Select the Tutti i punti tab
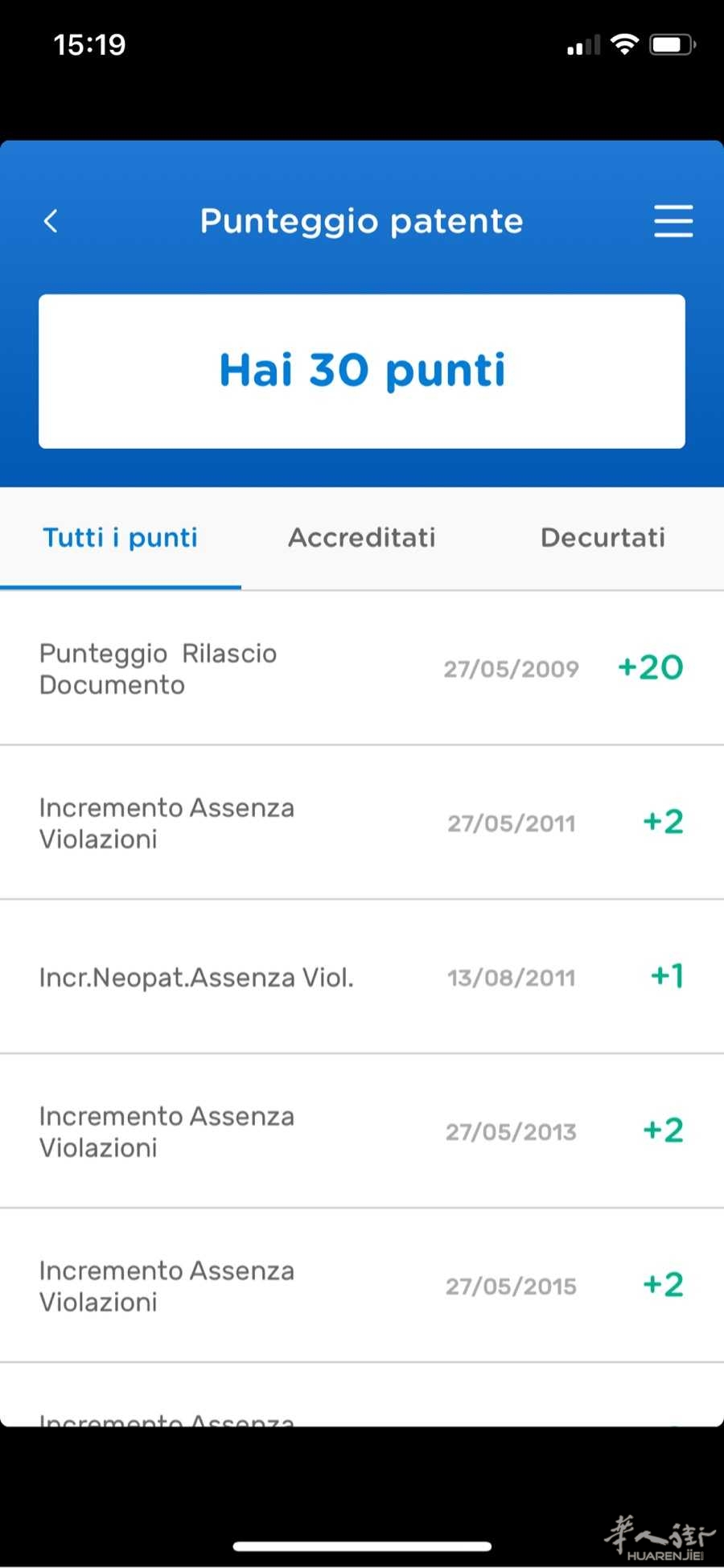Screen dimensions: 724x1568 click(120, 538)
